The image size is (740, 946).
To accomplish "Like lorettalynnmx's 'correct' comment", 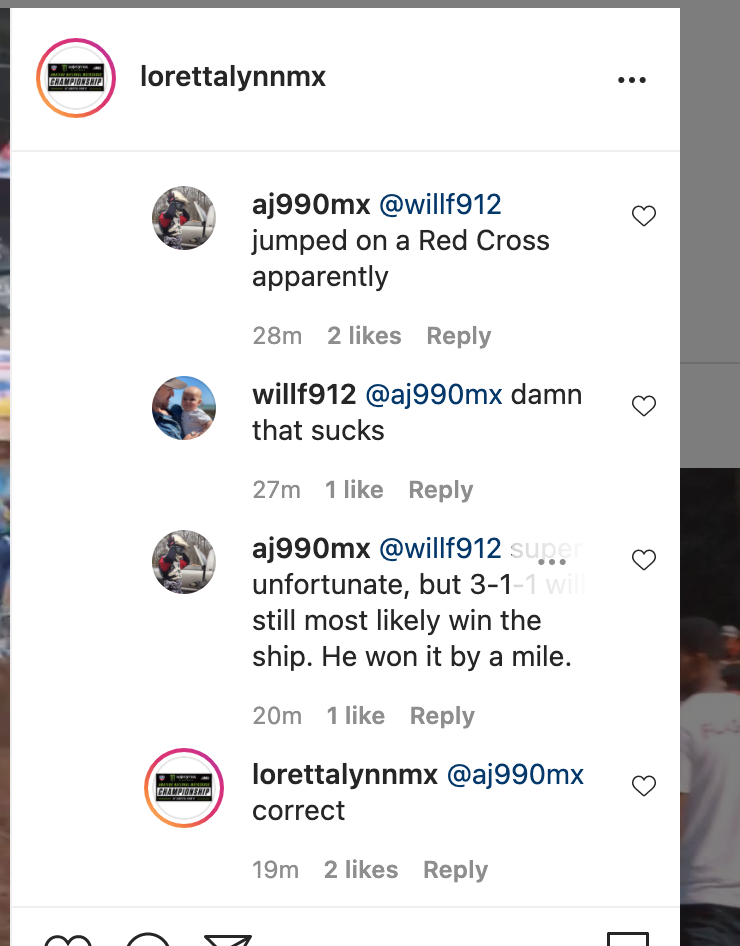I will 644,787.
